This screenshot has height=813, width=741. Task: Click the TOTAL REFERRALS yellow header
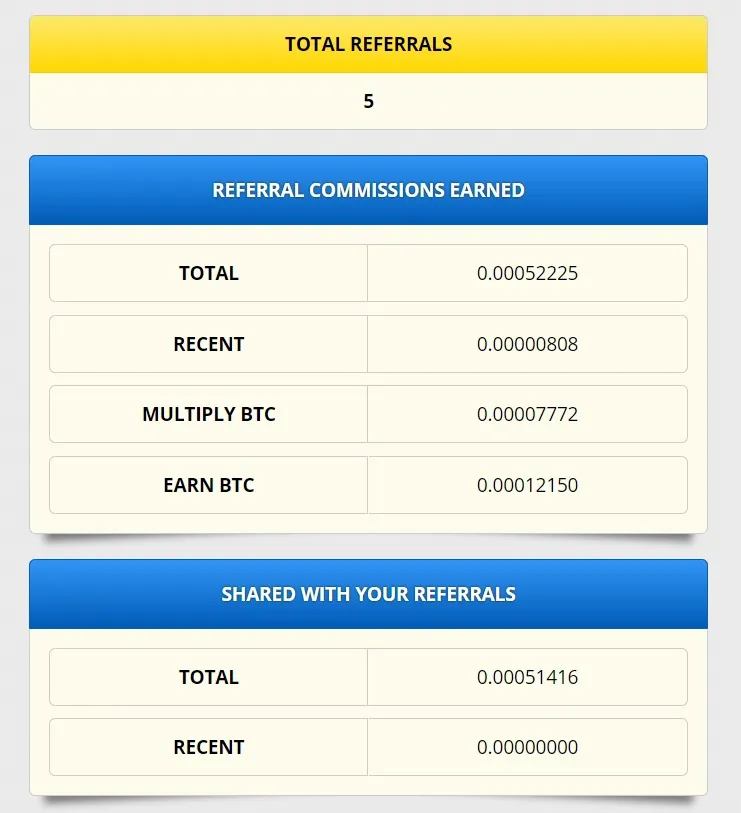point(369,44)
